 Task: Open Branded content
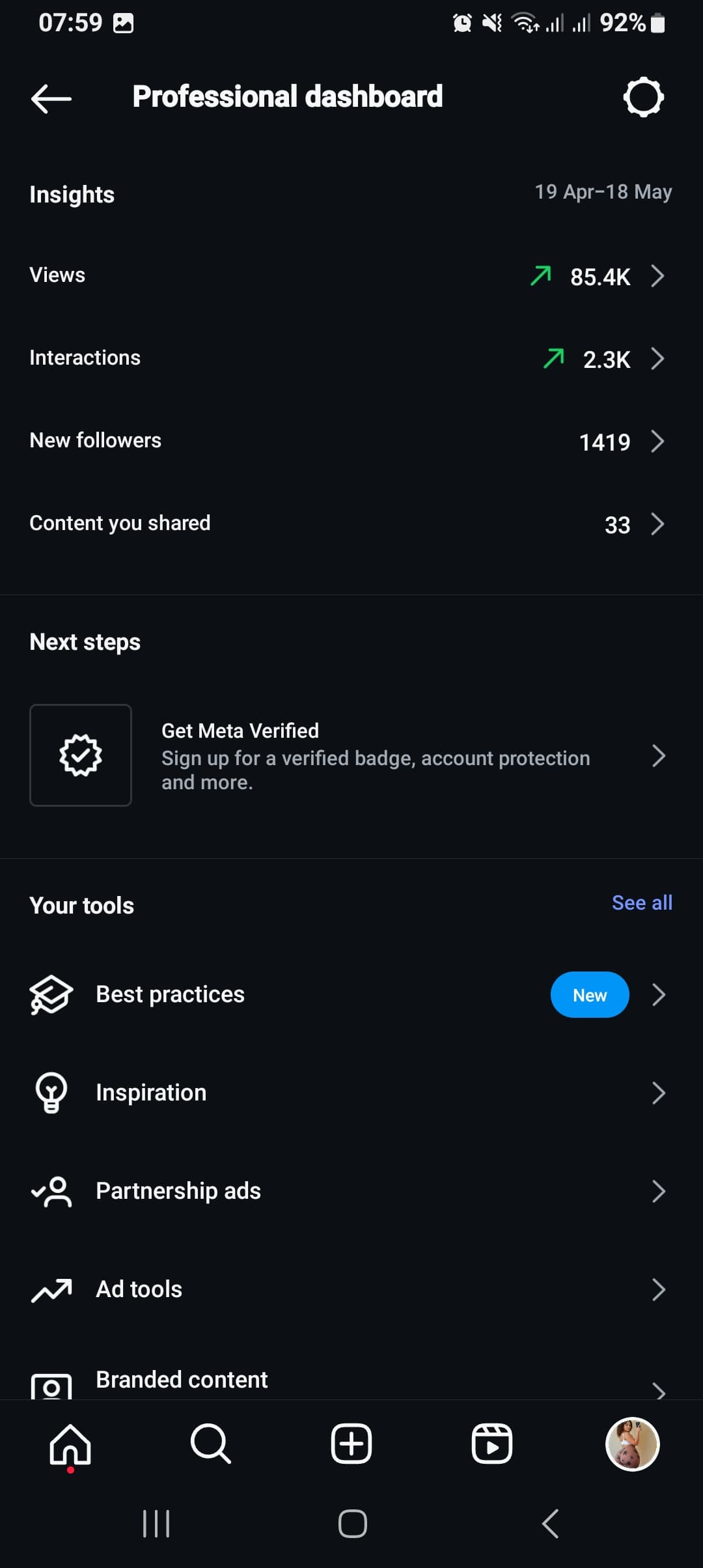[351, 1379]
